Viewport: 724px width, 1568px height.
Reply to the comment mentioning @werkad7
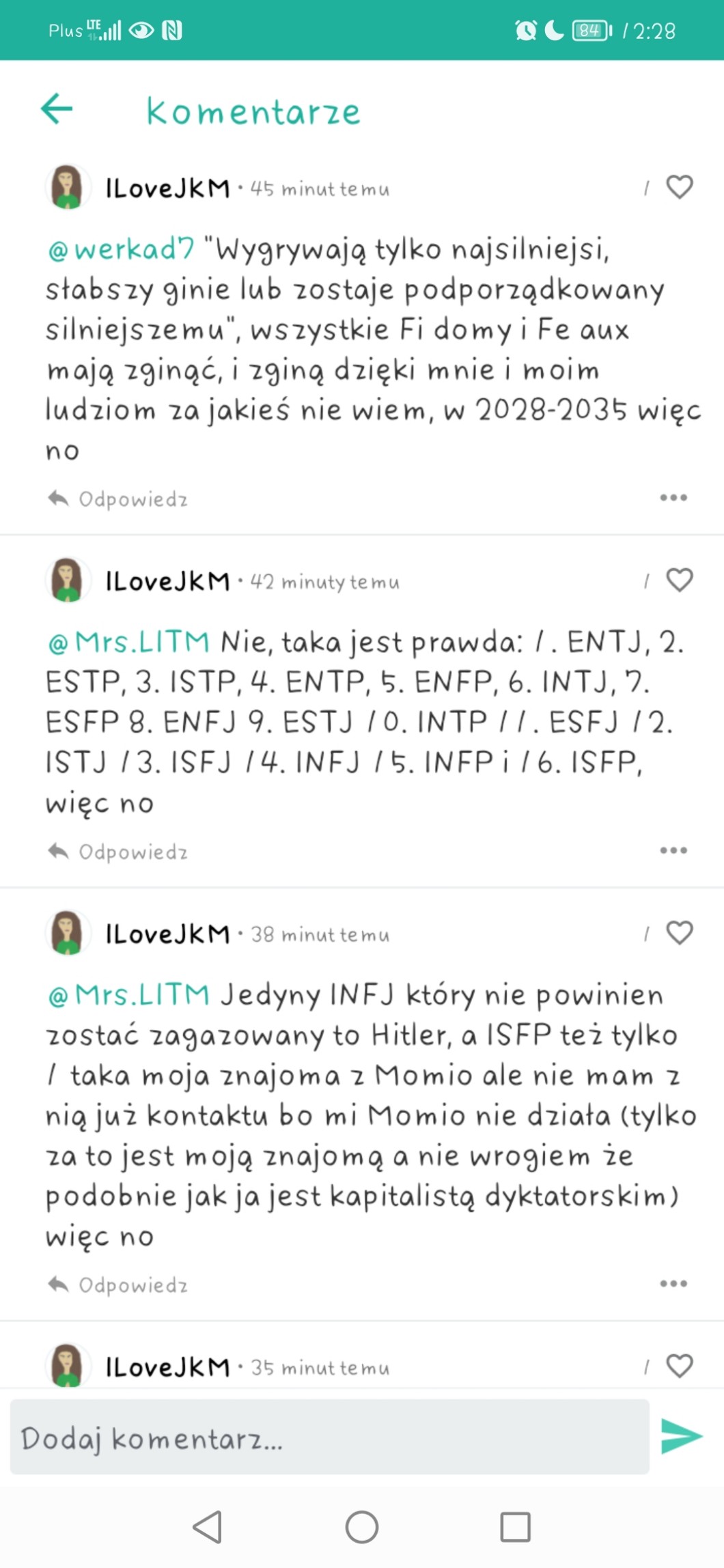(118, 499)
